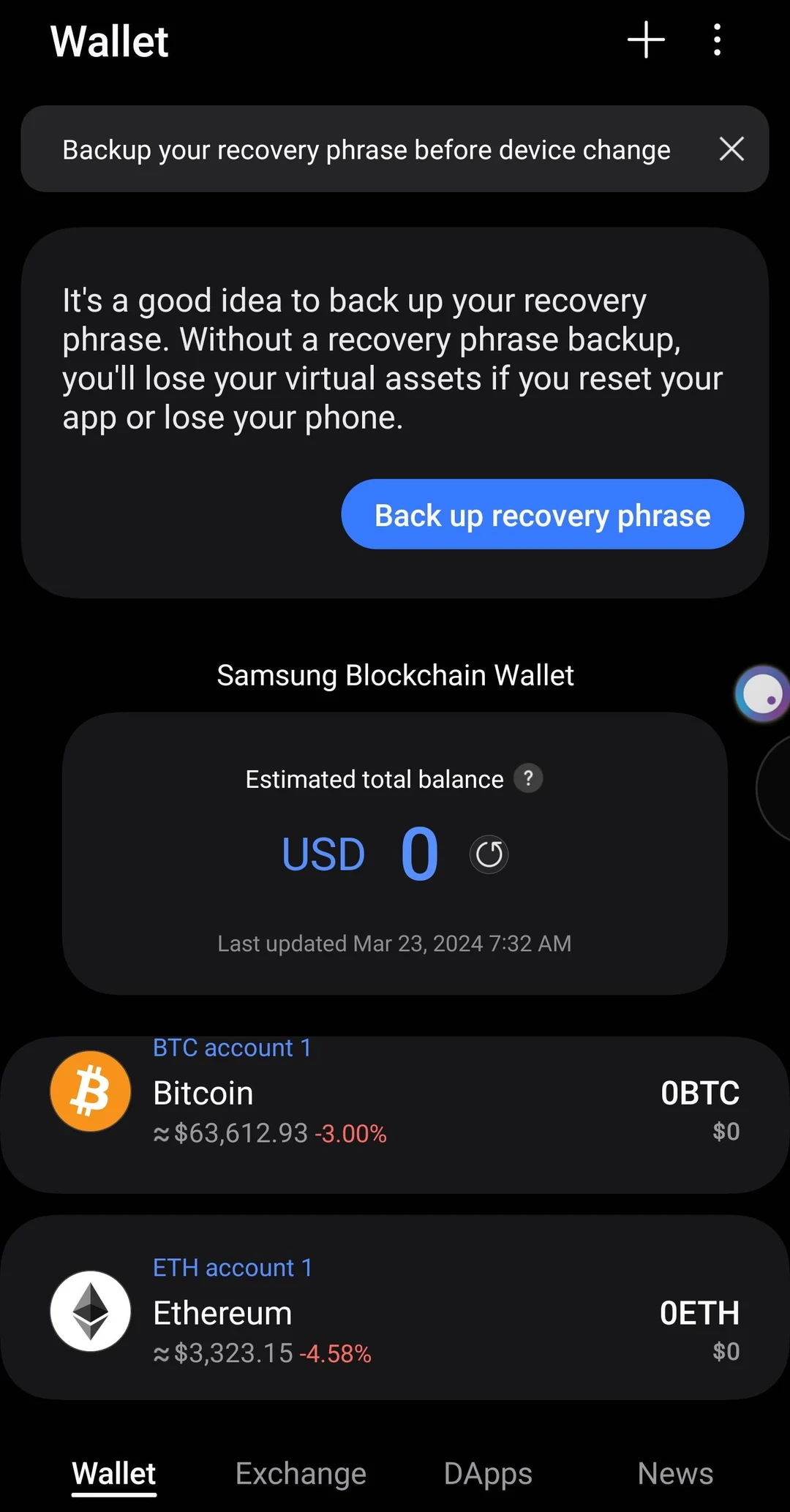This screenshot has width=790, height=1512.
Task: Open BTC account 1
Action: click(x=232, y=1048)
